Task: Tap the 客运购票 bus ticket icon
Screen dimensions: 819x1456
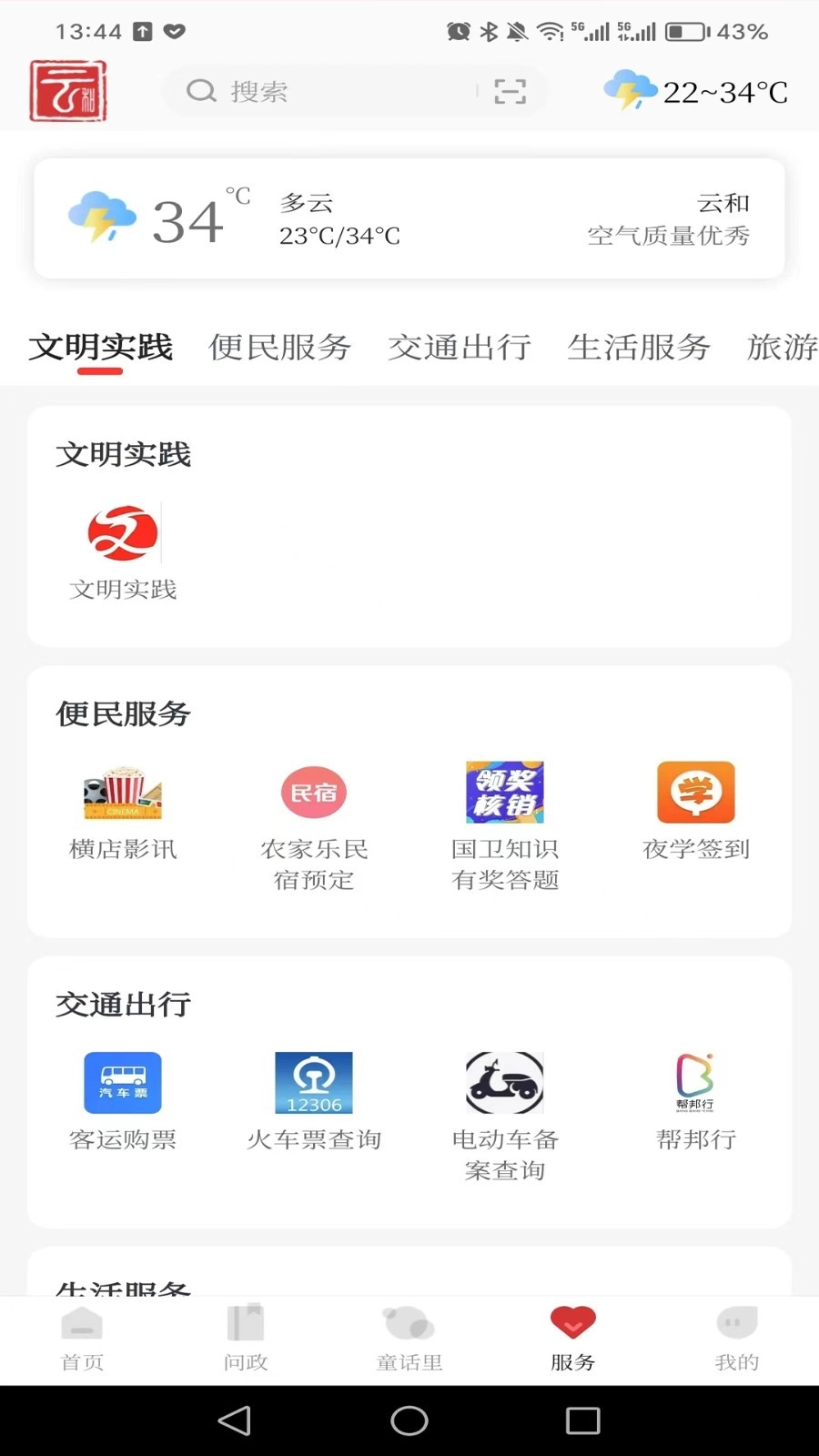Action: 123,1083
